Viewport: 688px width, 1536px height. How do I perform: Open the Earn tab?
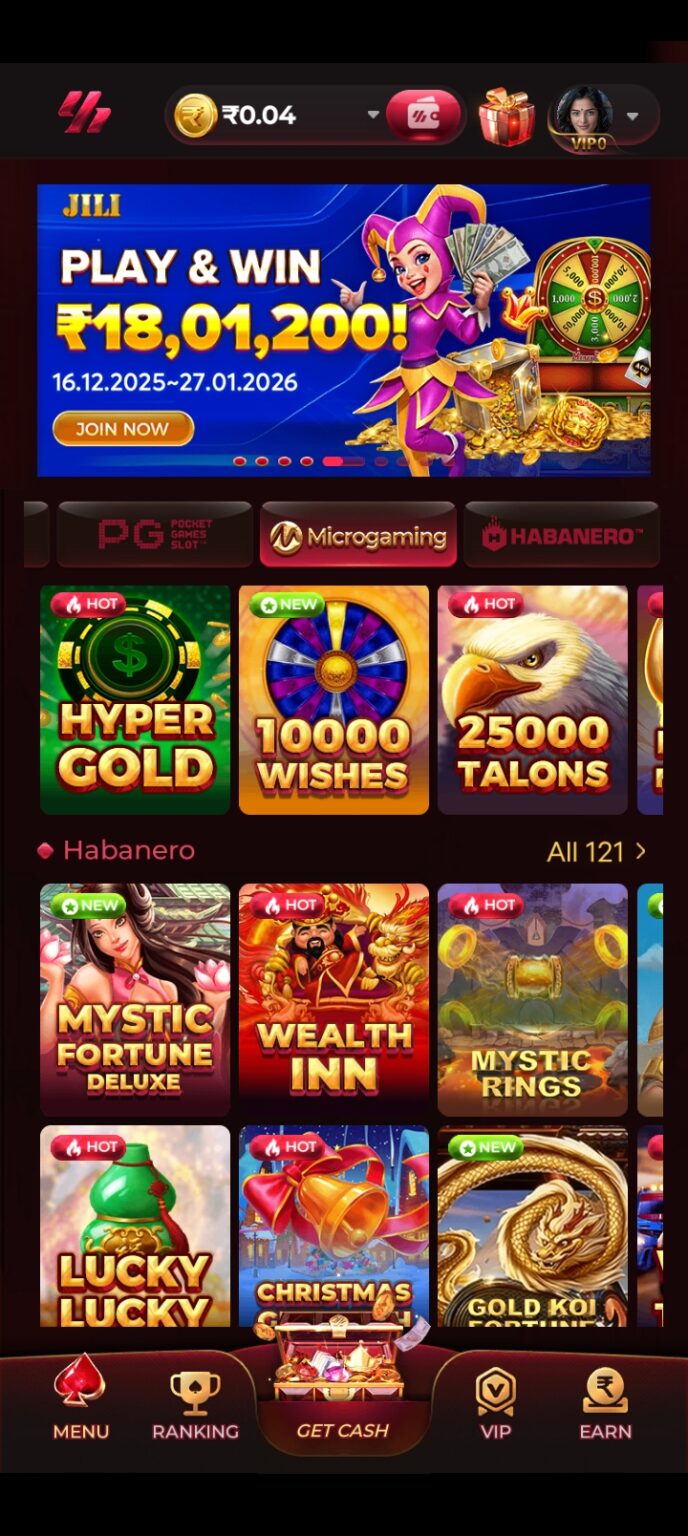tap(605, 1399)
